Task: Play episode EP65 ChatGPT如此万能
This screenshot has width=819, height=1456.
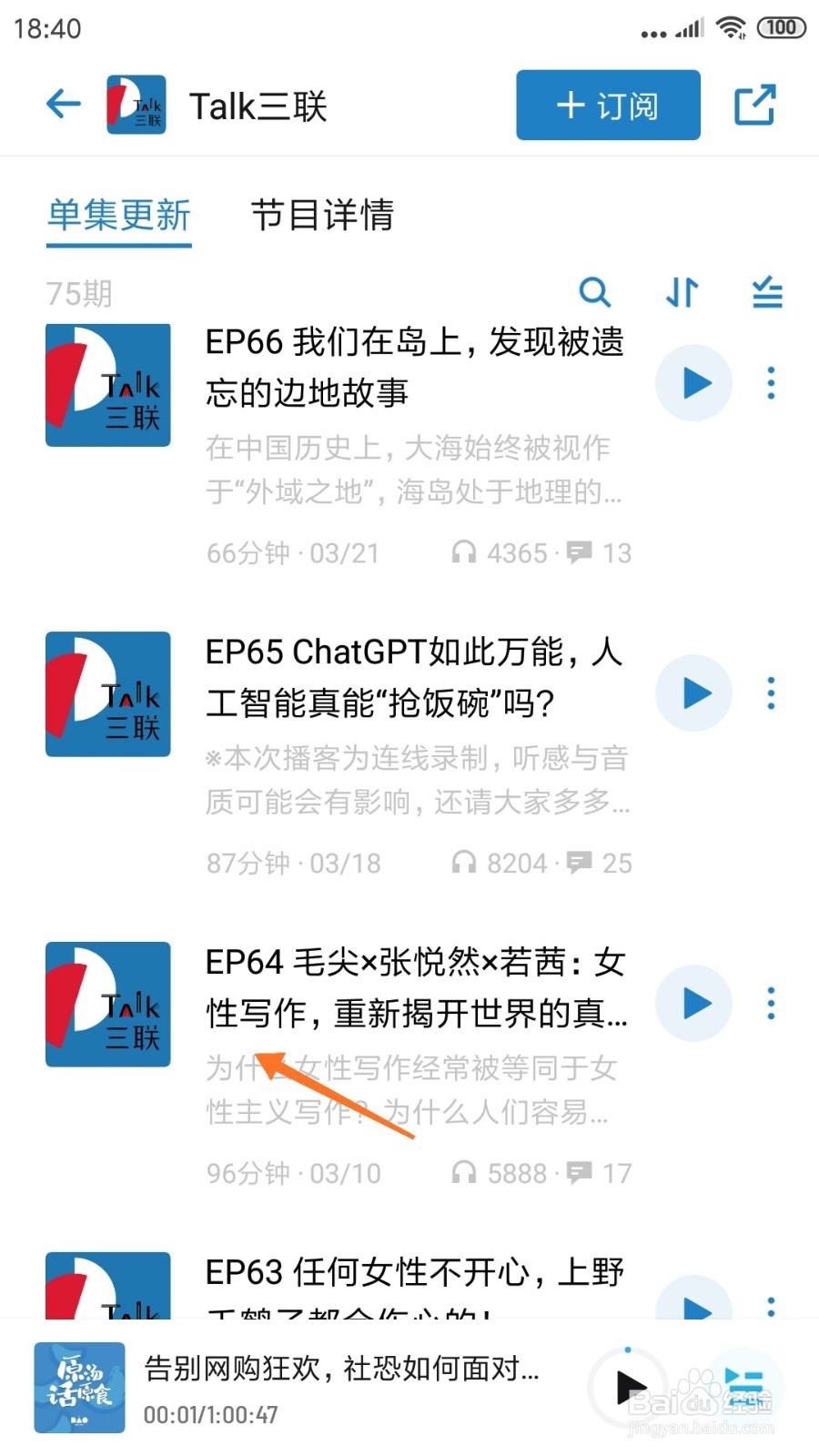Action: click(693, 693)
